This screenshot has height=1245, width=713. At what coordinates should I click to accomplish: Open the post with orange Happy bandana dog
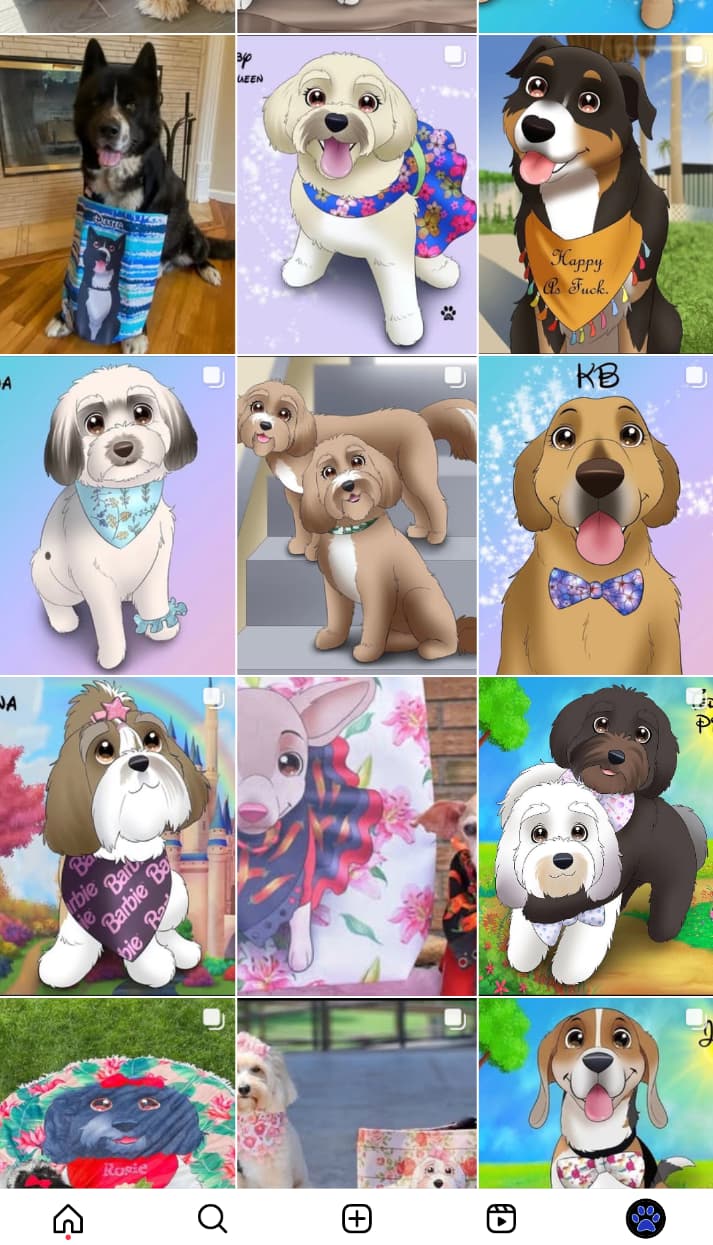596,195
